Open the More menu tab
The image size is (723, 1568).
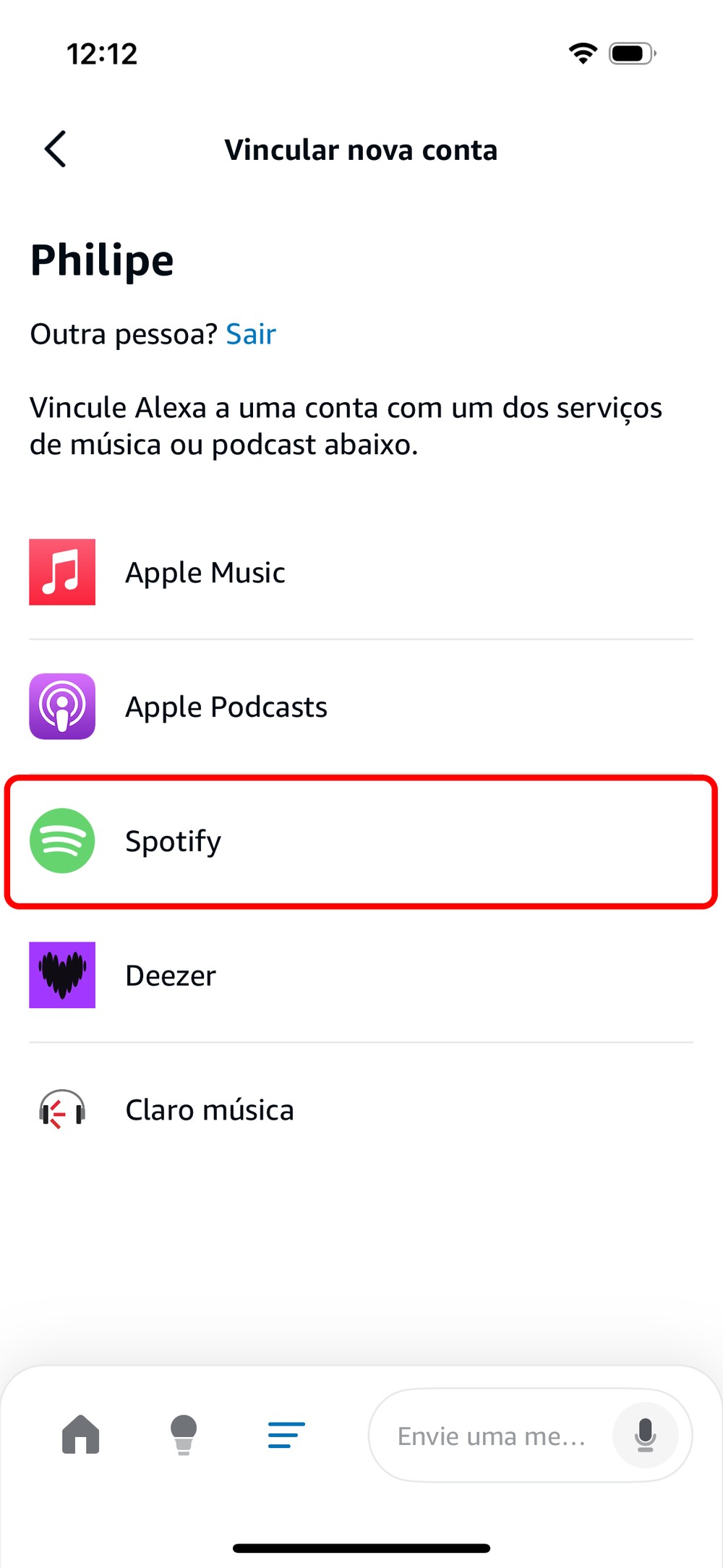click(286, 1434)
